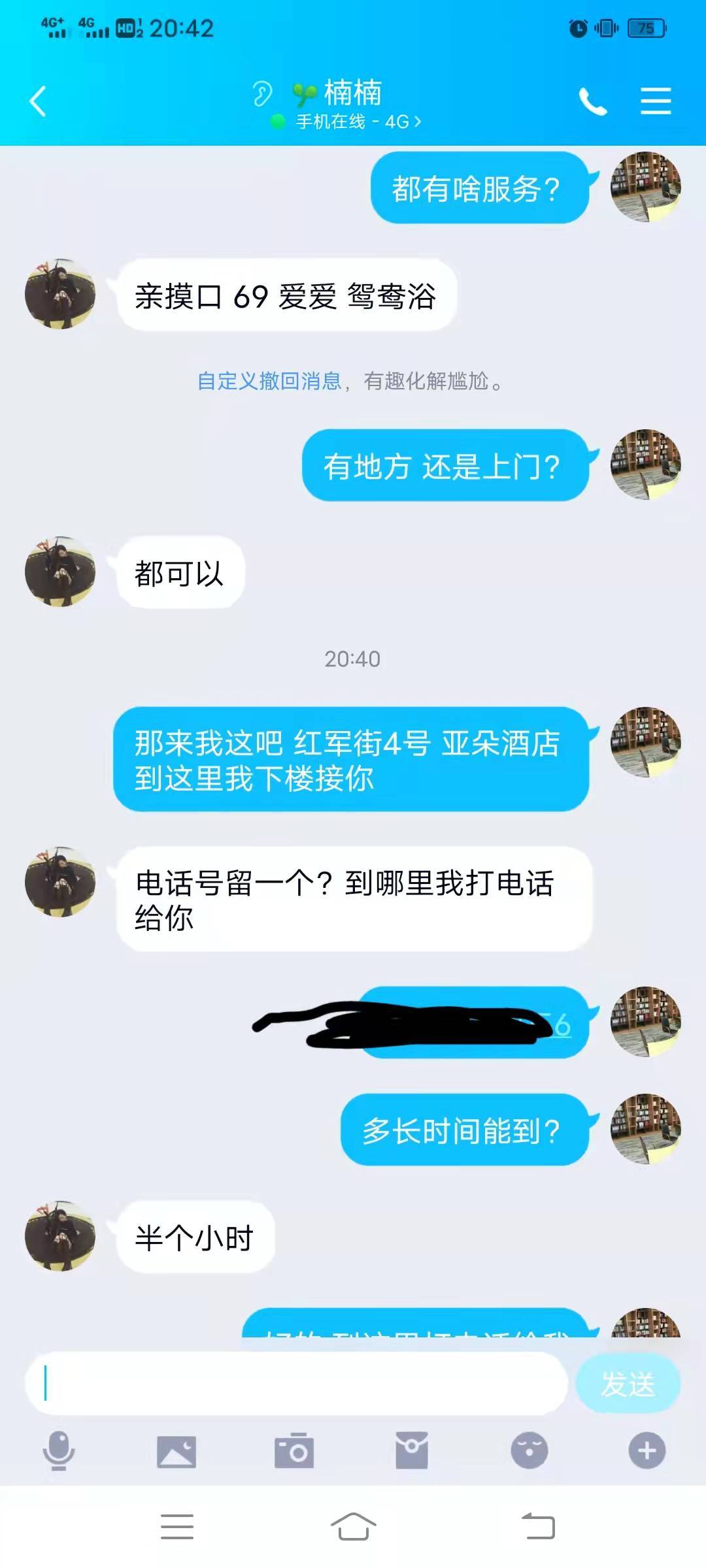Image resolution: width=706 pixels, height=1568 pixels.
Task: Tap the earpiece mode icon in header
Action: [262, 93]
